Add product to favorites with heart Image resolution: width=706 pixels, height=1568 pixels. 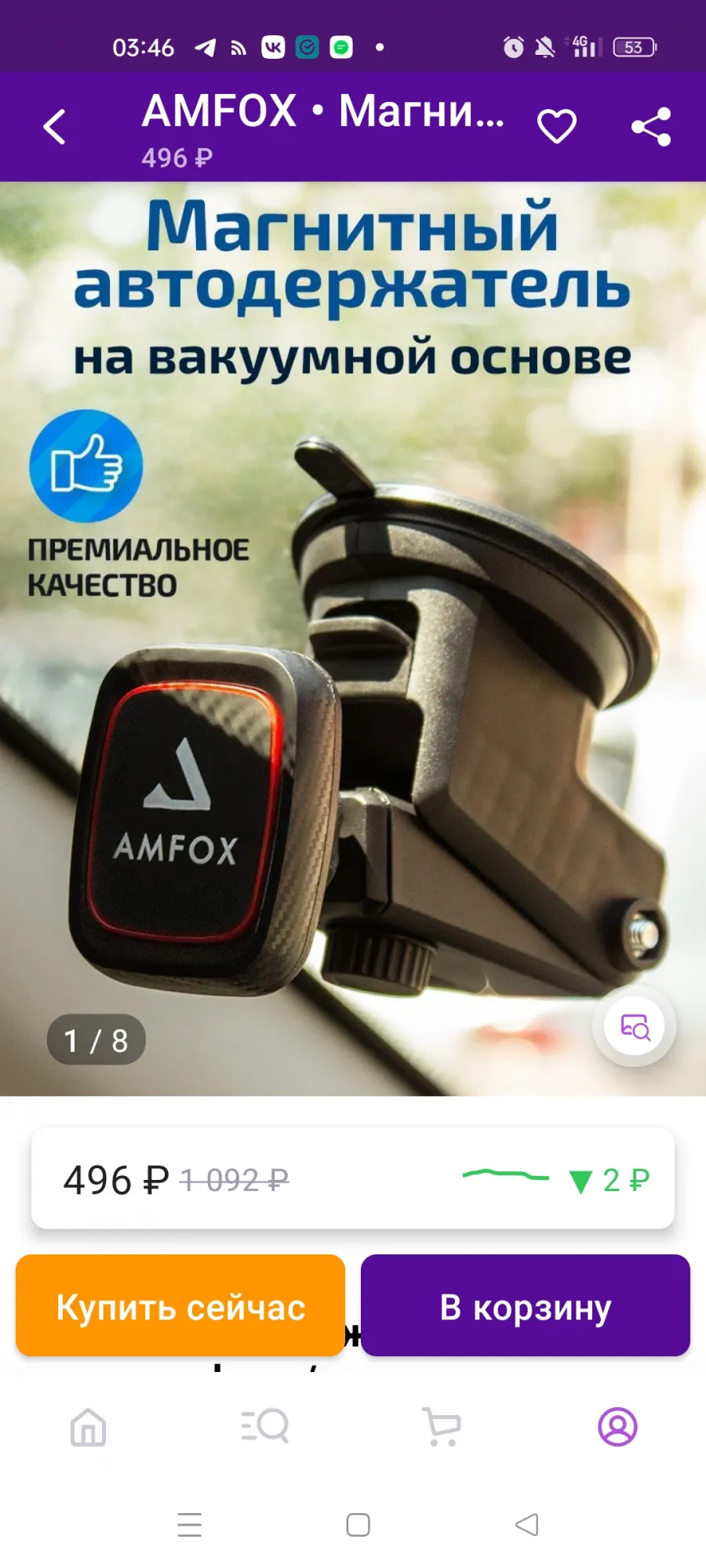coord(557,126)
